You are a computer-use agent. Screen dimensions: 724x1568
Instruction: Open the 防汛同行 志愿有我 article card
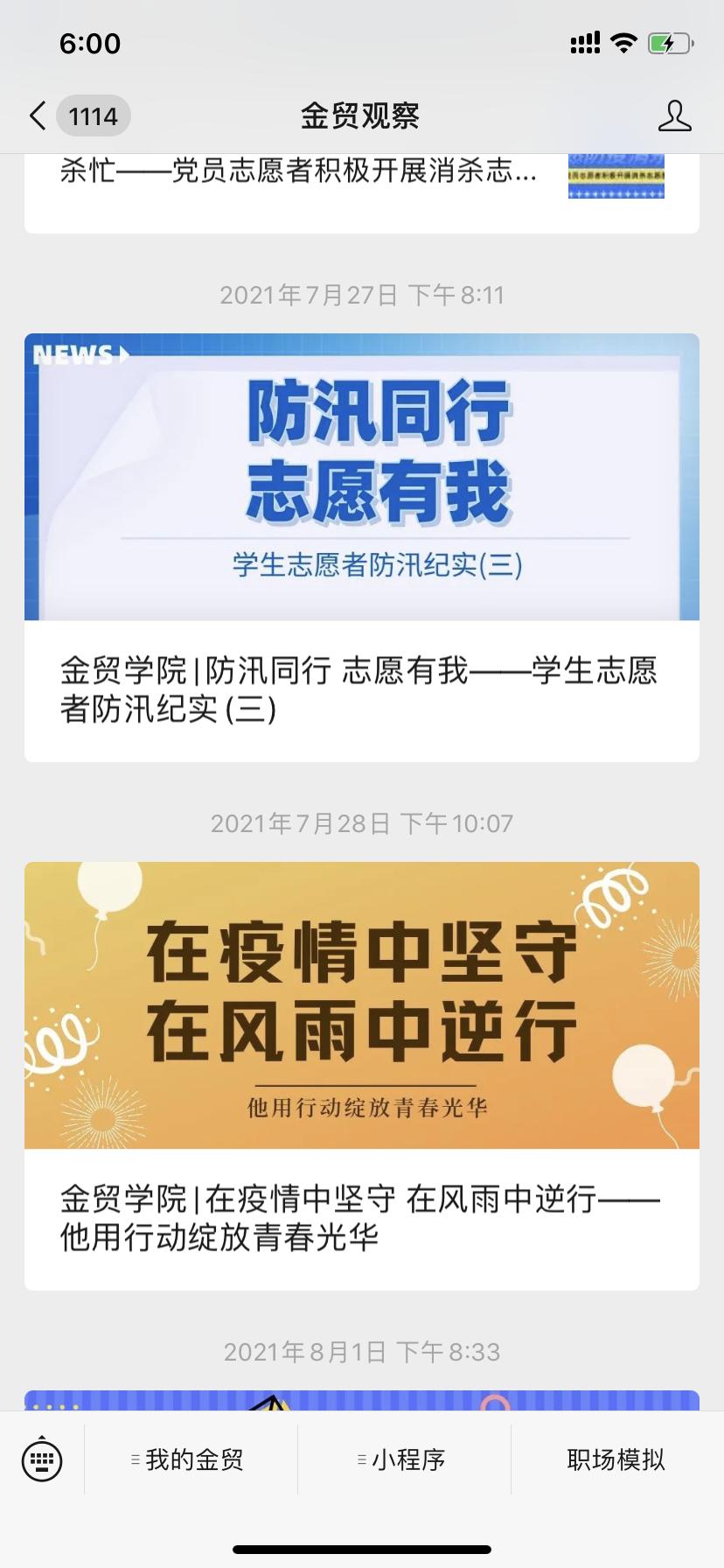[362, 547]
